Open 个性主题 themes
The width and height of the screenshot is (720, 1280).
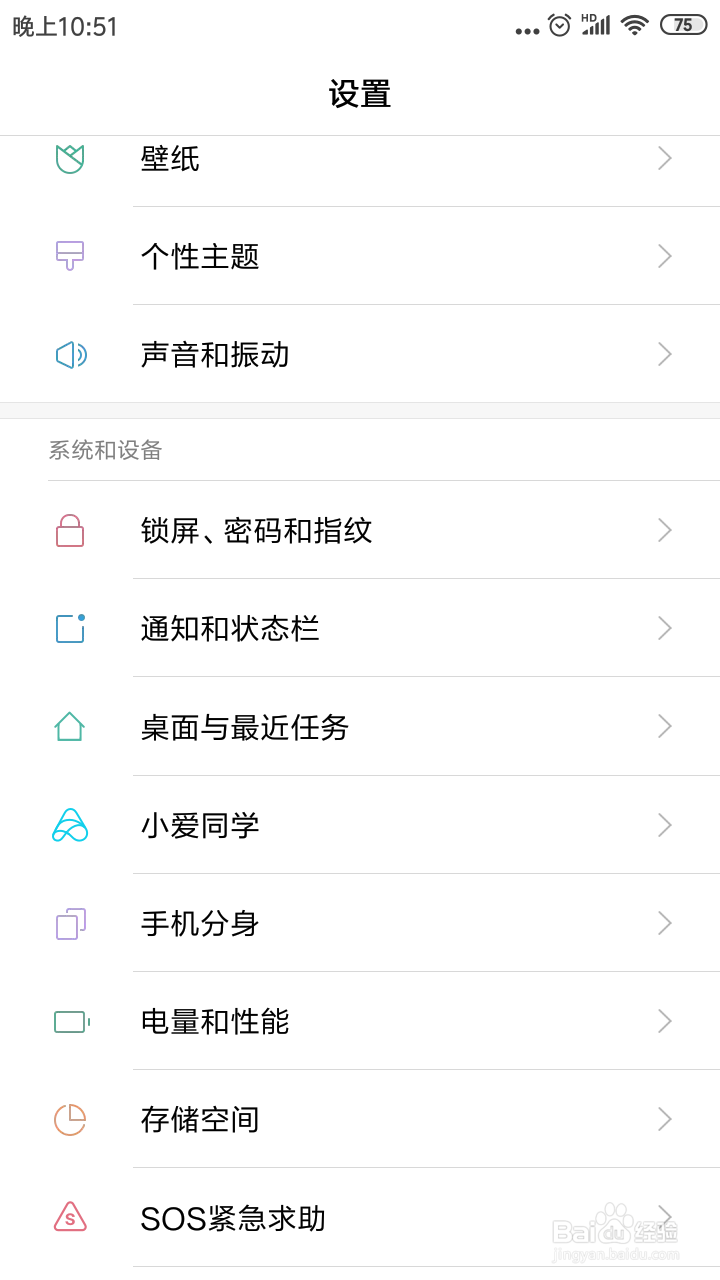(360, 256)
